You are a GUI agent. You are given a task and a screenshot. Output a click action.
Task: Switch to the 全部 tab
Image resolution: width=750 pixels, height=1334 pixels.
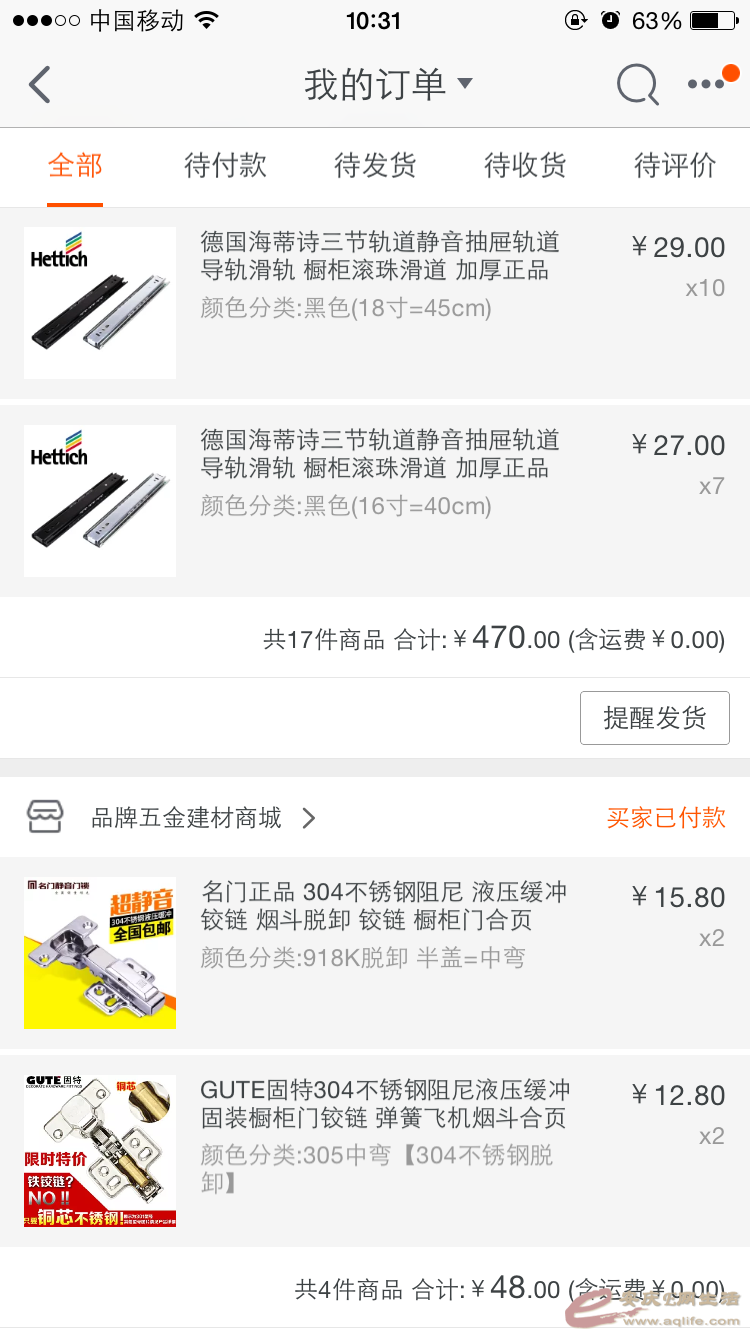(x=75, y=166)
